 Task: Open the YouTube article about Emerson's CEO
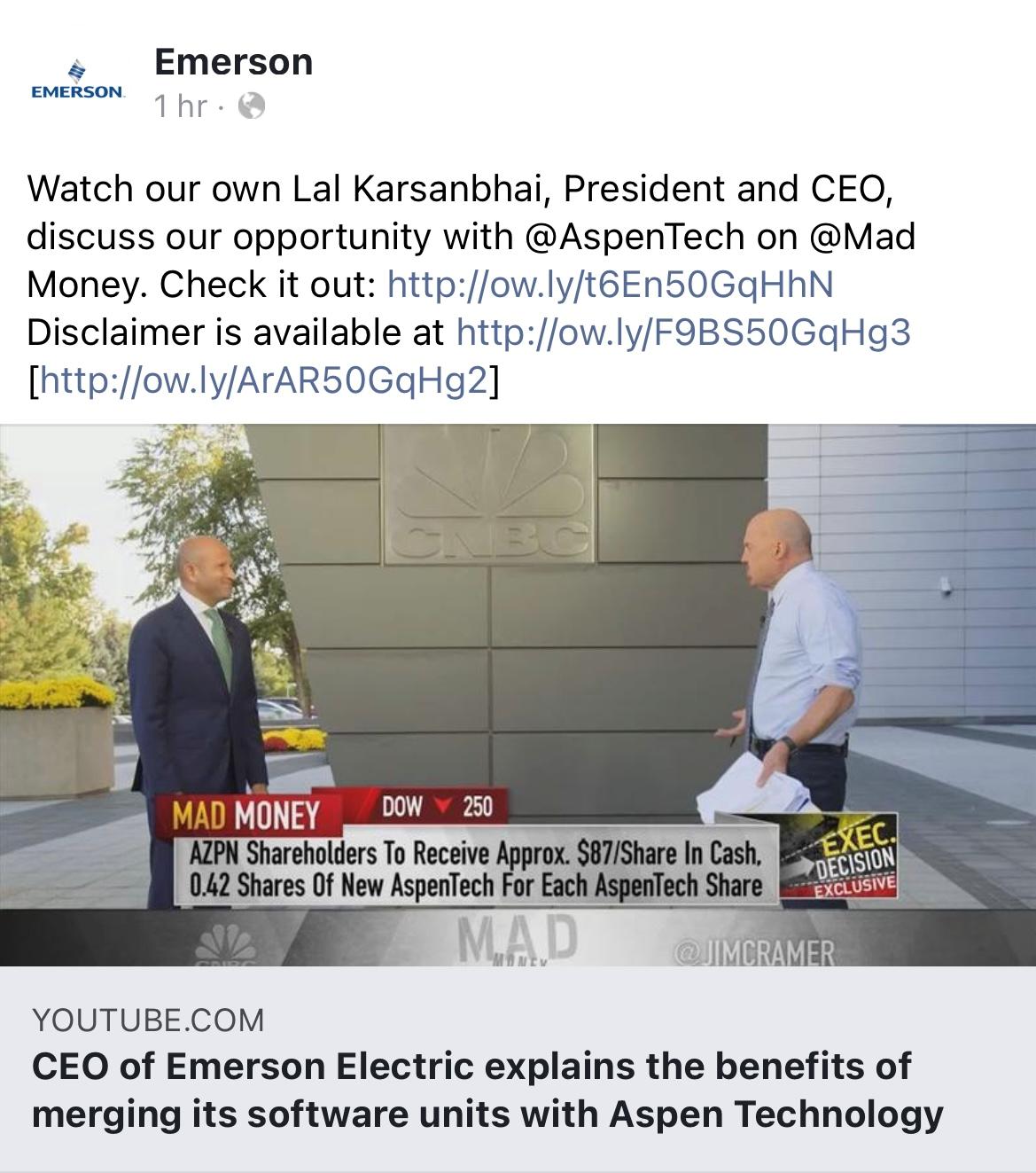487,1090
